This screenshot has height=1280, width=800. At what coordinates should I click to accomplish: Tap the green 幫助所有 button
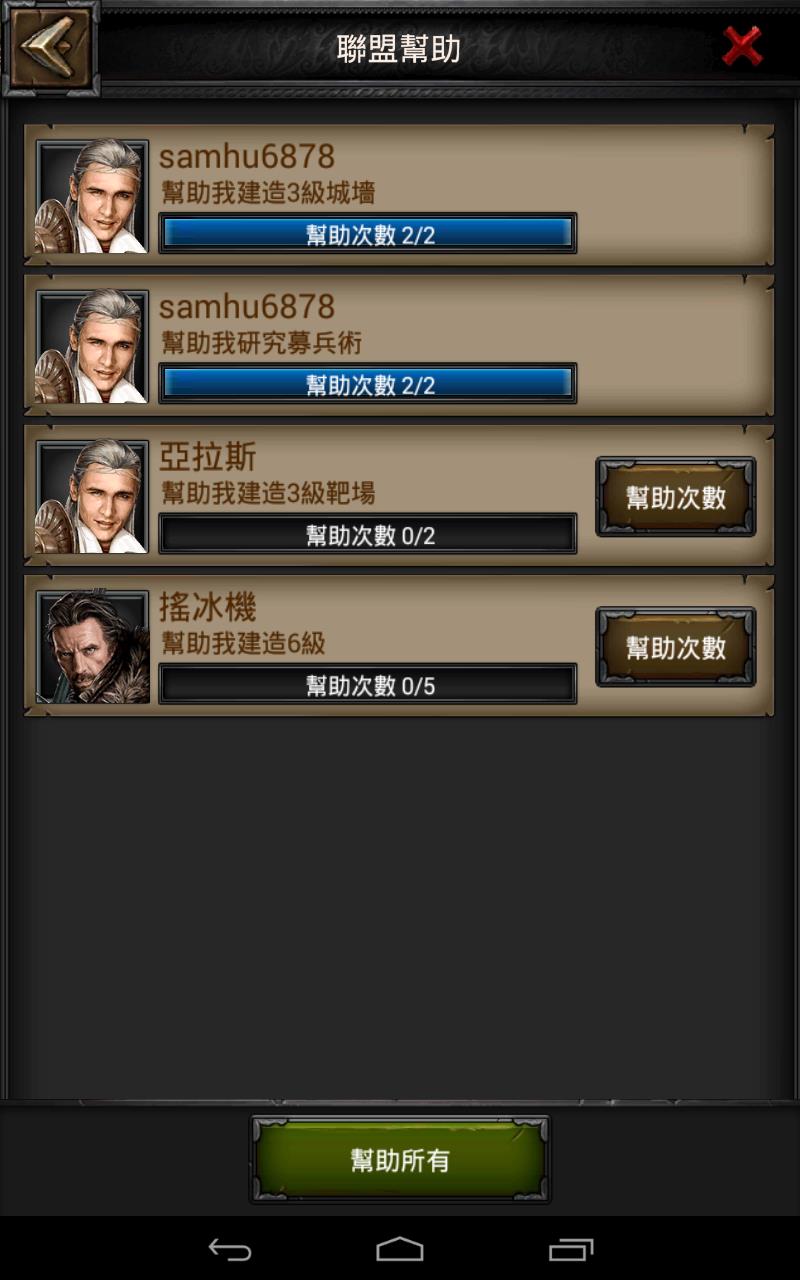pyautogui.click(x=400, y=1160)
